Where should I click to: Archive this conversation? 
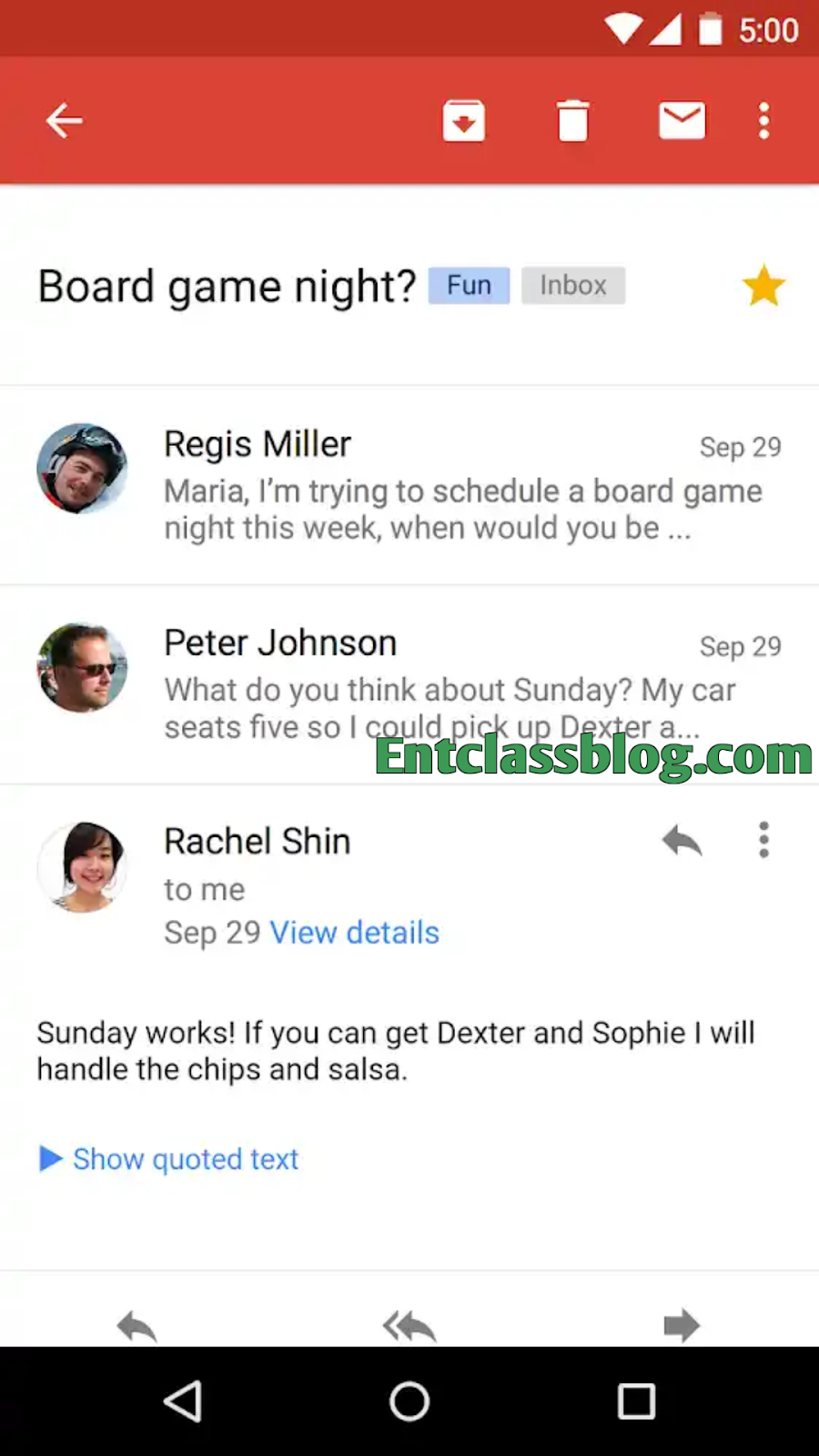(463, 120)
